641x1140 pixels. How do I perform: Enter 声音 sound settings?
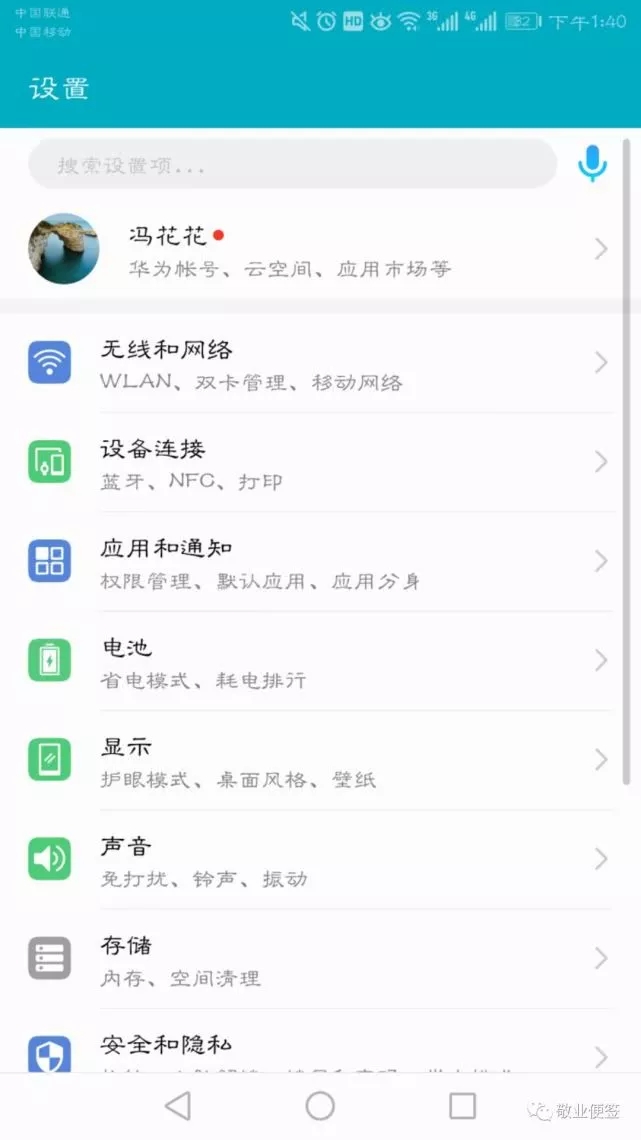tap(320, 860)
